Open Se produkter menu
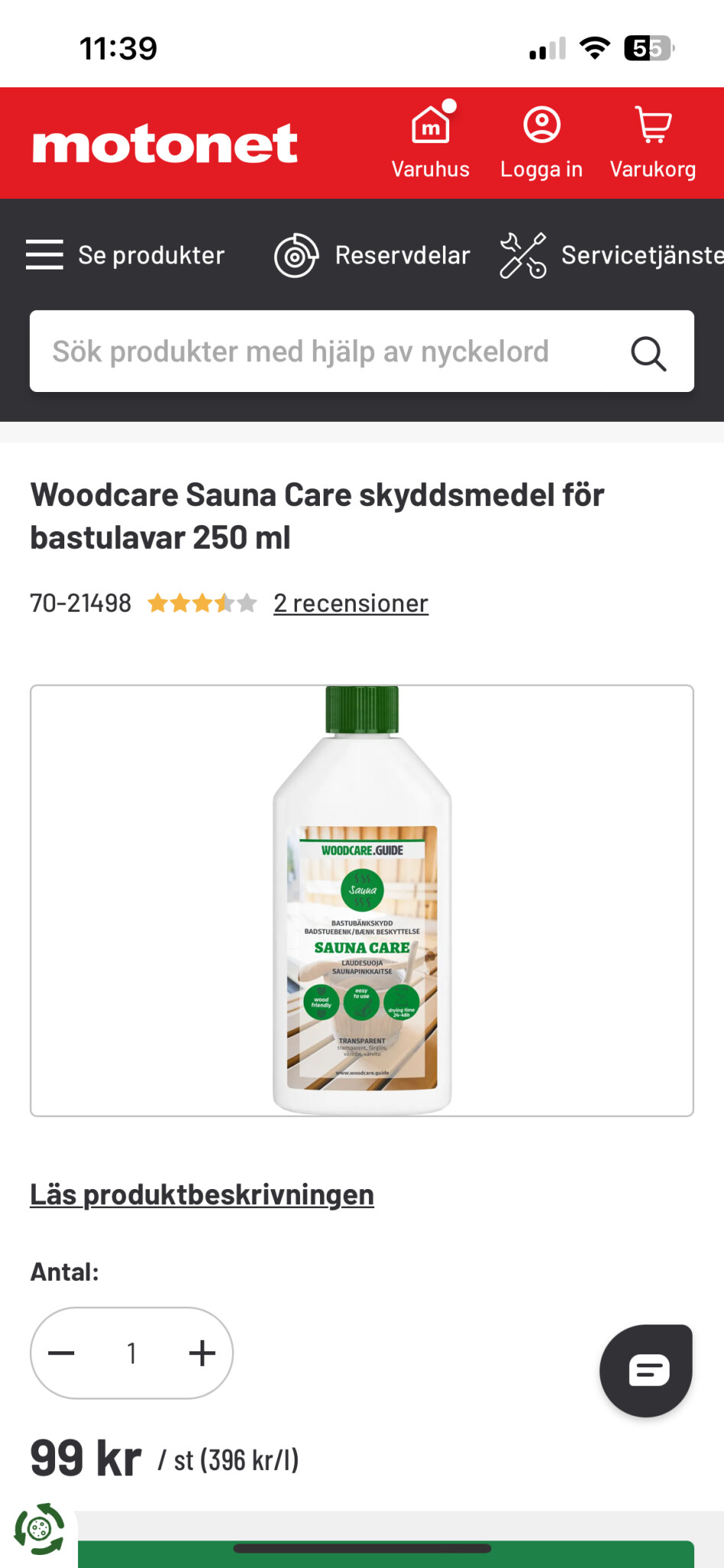Image resolution: width=724 pixels, height=1568 pixels. click(126, 255)
